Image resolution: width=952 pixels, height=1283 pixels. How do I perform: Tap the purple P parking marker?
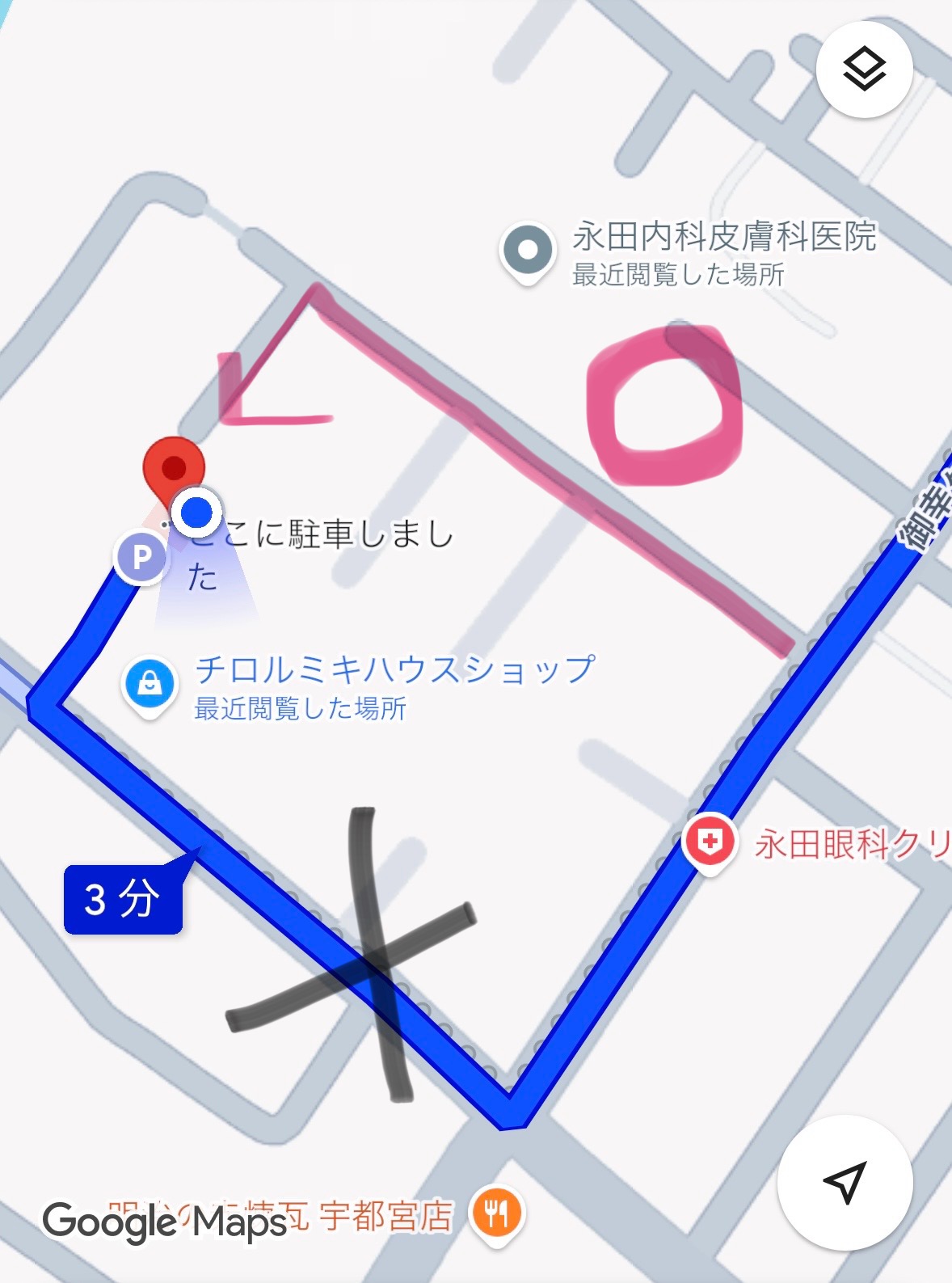pyautogui.click(x=141, y=557)
